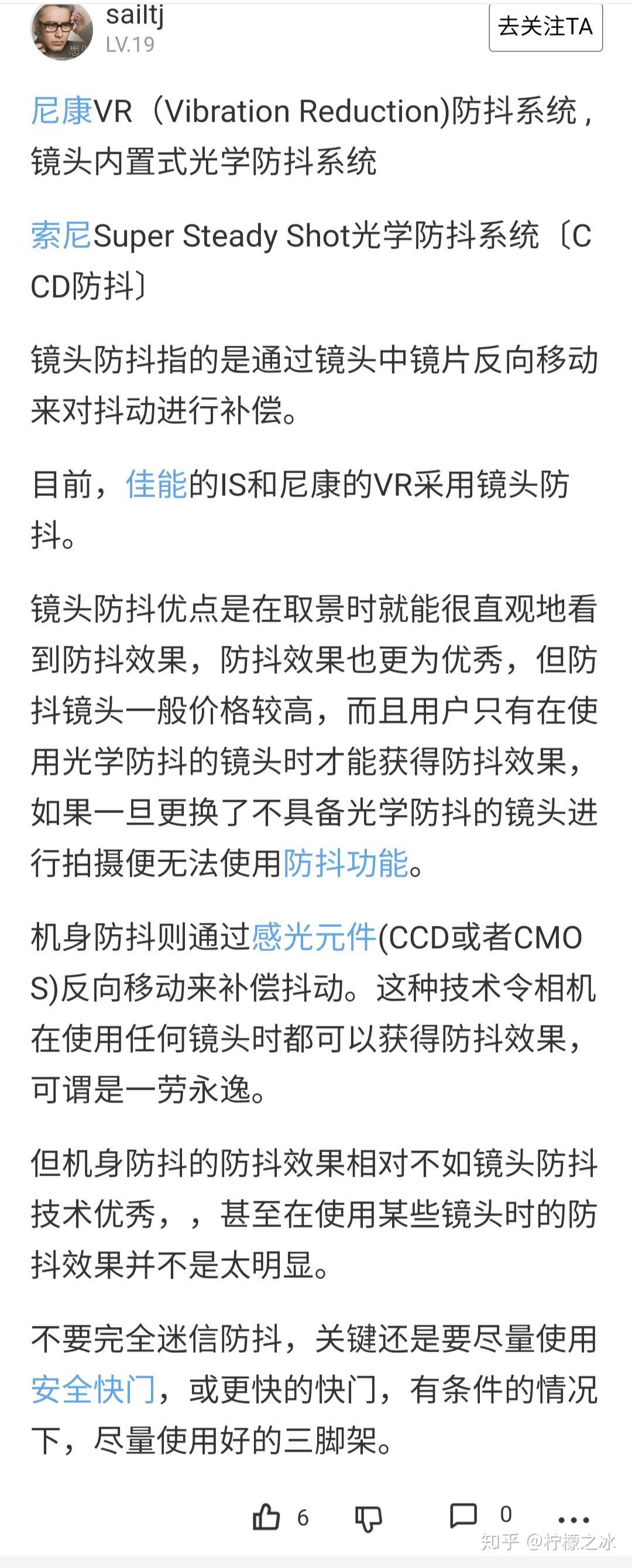Open the 安全快门 link

pos(93,1390)
